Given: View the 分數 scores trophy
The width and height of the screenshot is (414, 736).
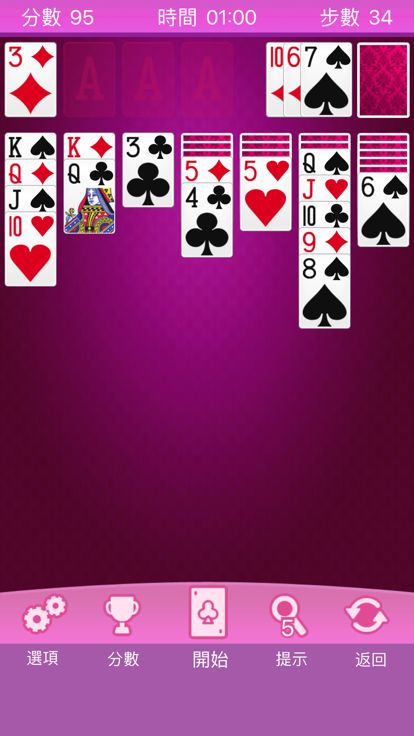Looking at the screenshot, I should coord(123,630).
